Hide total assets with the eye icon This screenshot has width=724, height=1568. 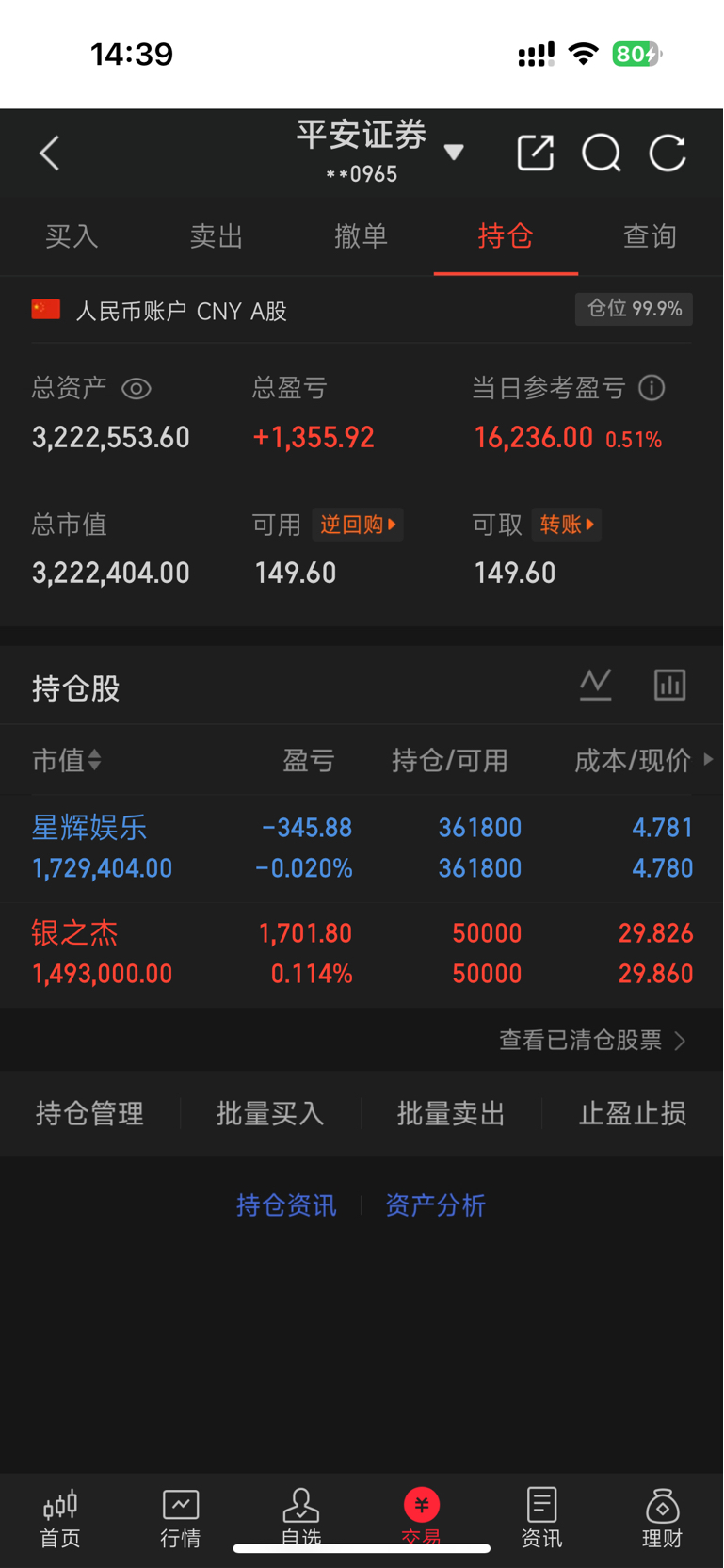[x=137, y=388]
